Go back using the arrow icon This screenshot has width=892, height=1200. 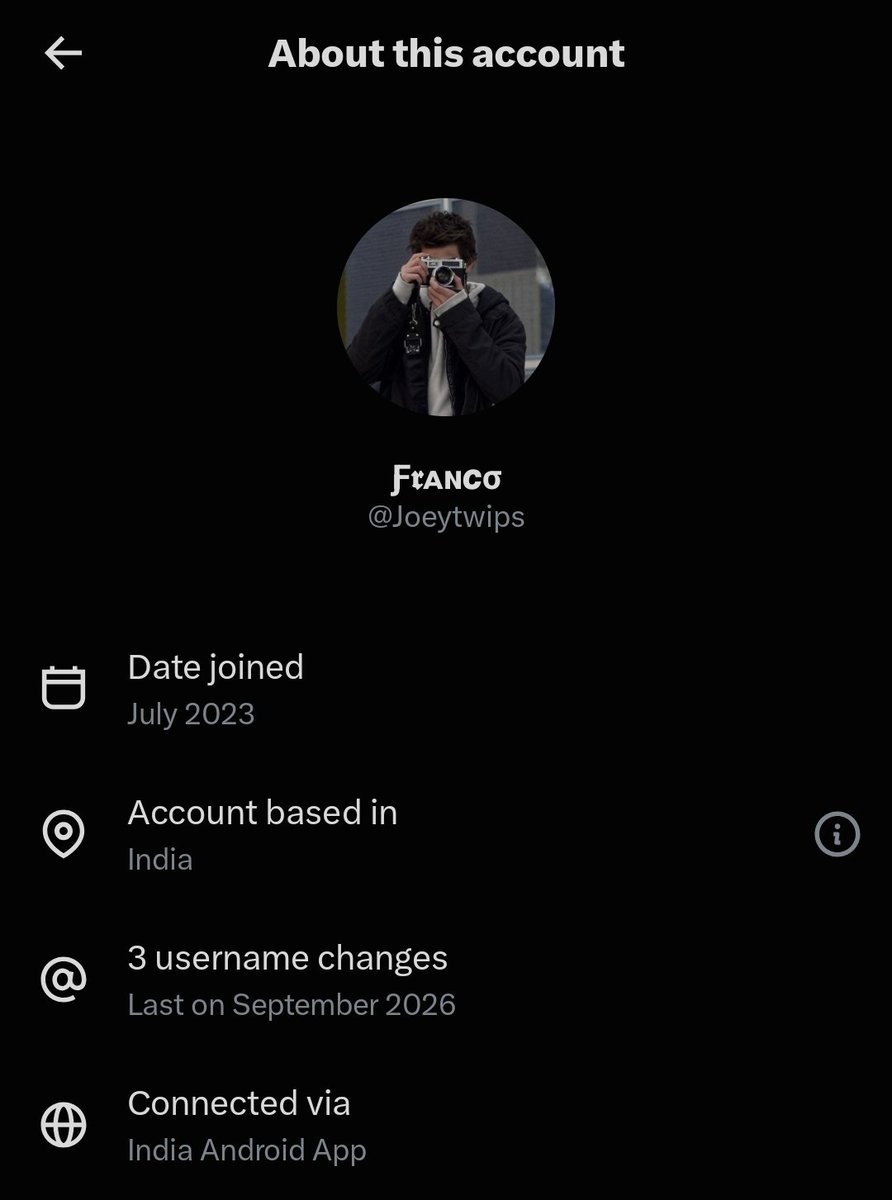(63, 53)
